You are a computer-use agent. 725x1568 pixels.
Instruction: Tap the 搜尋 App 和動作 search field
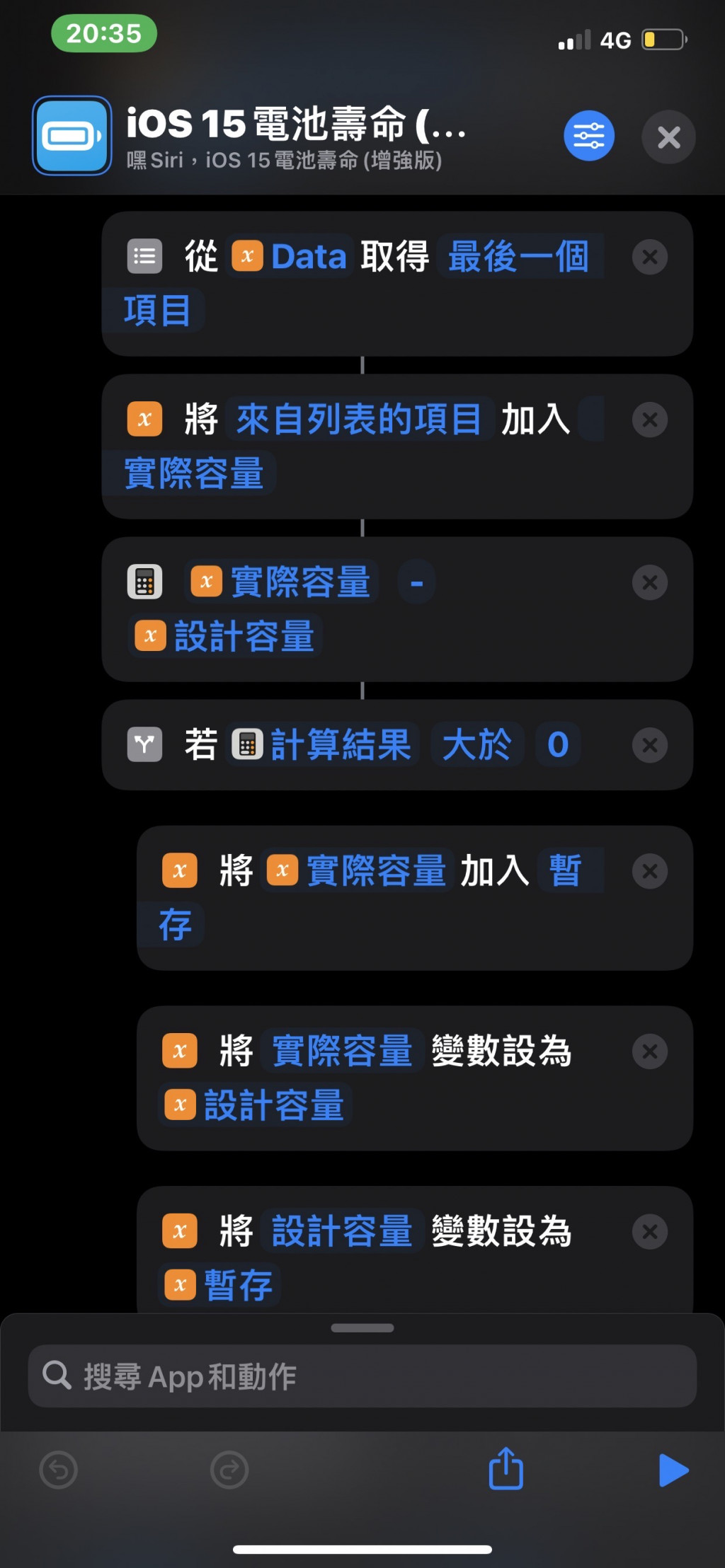pos(362,1376)
